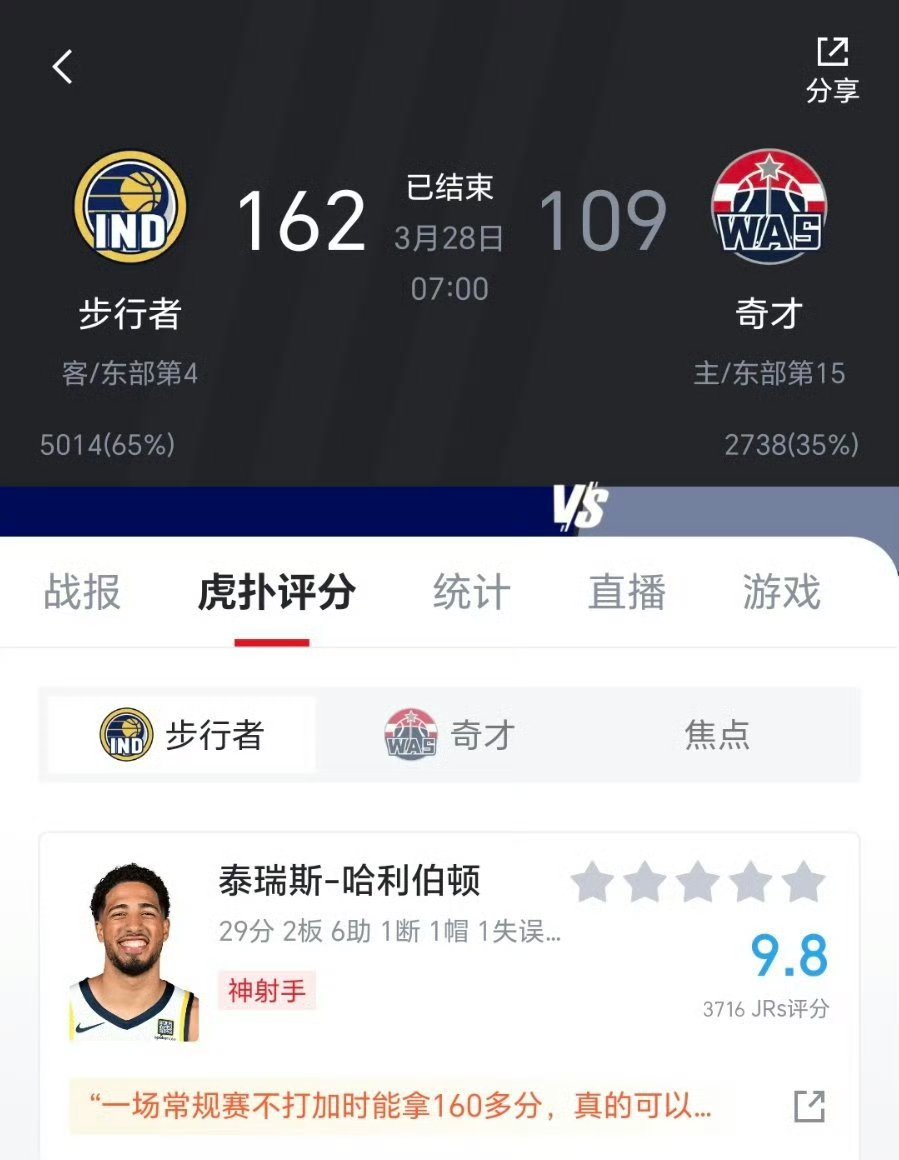The height and width of the screenshot is (1160, 899).
Task: Open 泰瑞斯-哈利伯顿 rating card
Action: click(x=349, y=881)
